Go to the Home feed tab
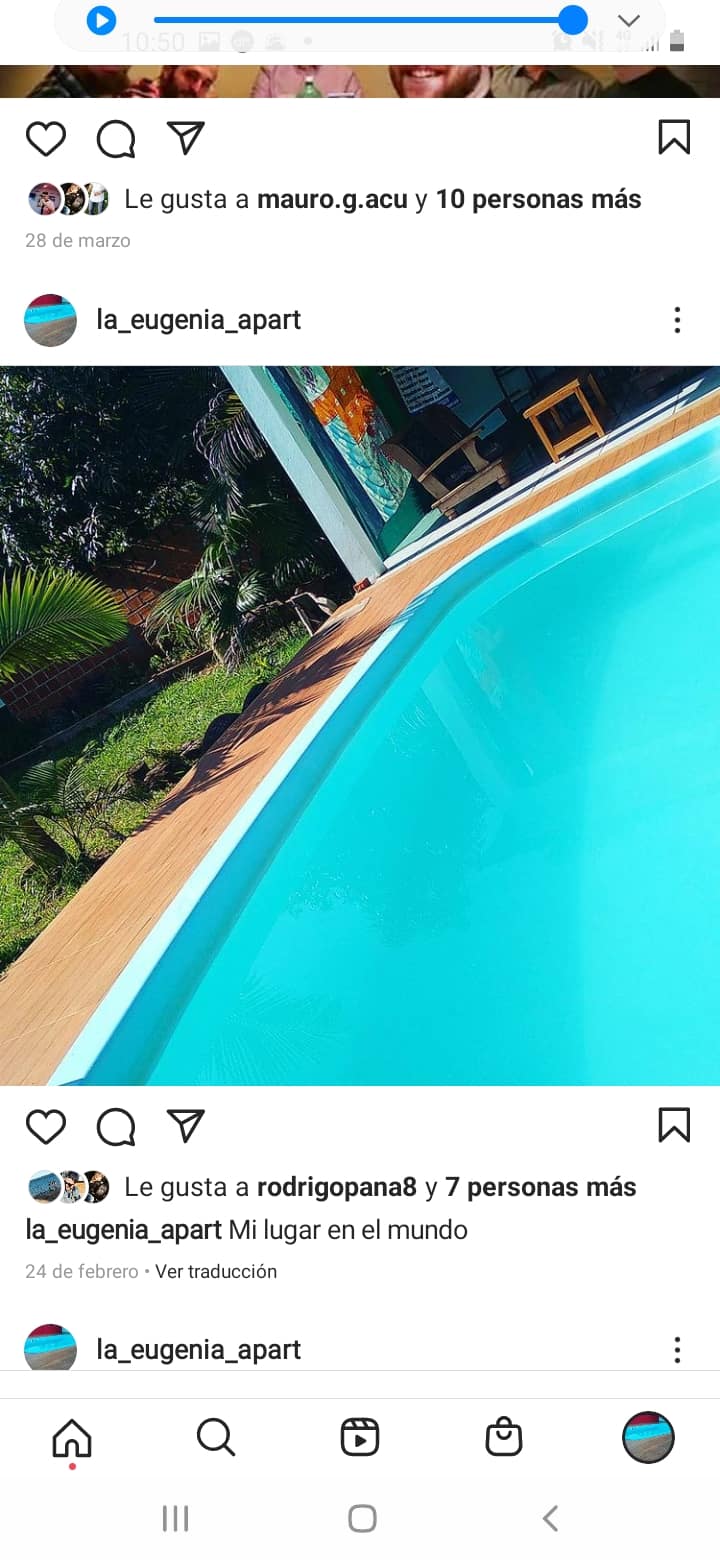This screenshot has width=720, height=1560. point(72,1438)
